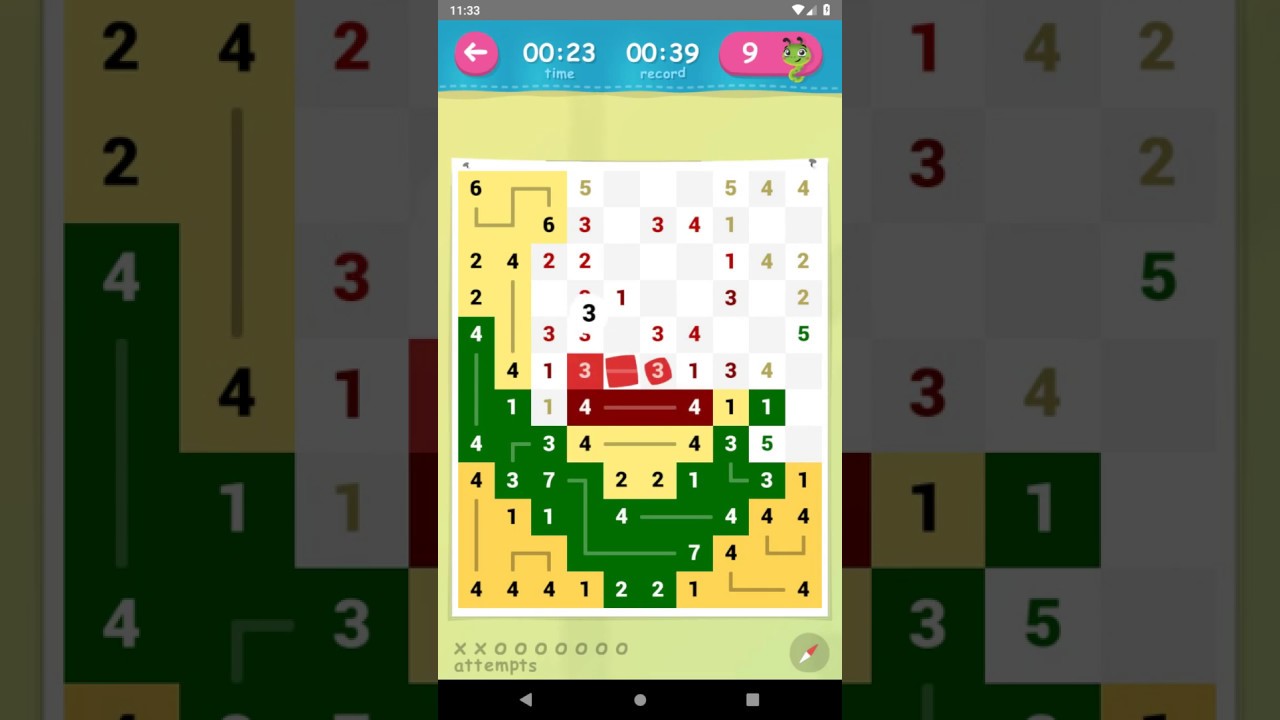
Task: Go back using the Android navigation bar
Action: pos(527,700)
